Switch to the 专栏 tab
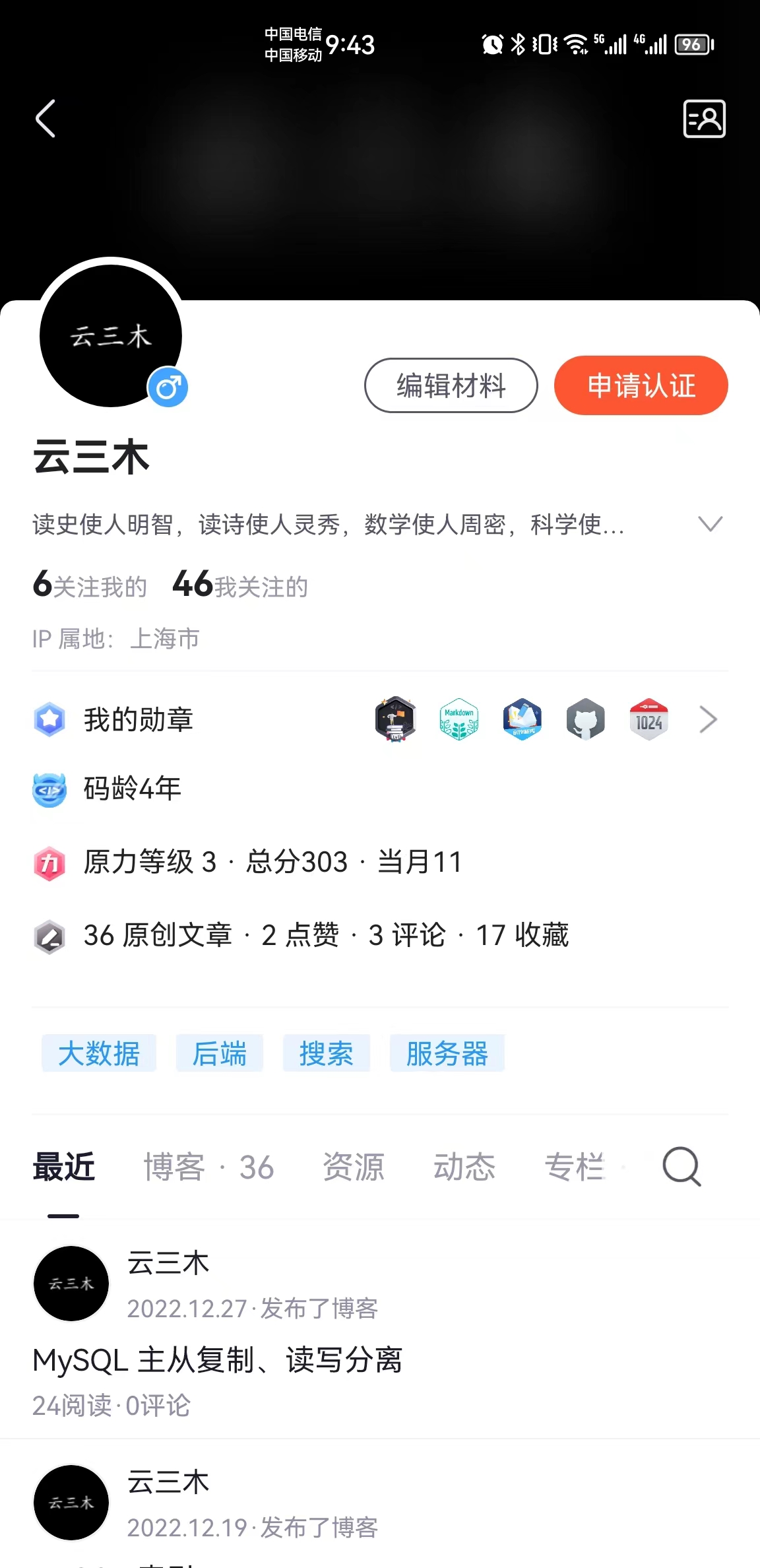Image resolution: width=760 pixels, height=1568 pixels. coord(575,1167)
